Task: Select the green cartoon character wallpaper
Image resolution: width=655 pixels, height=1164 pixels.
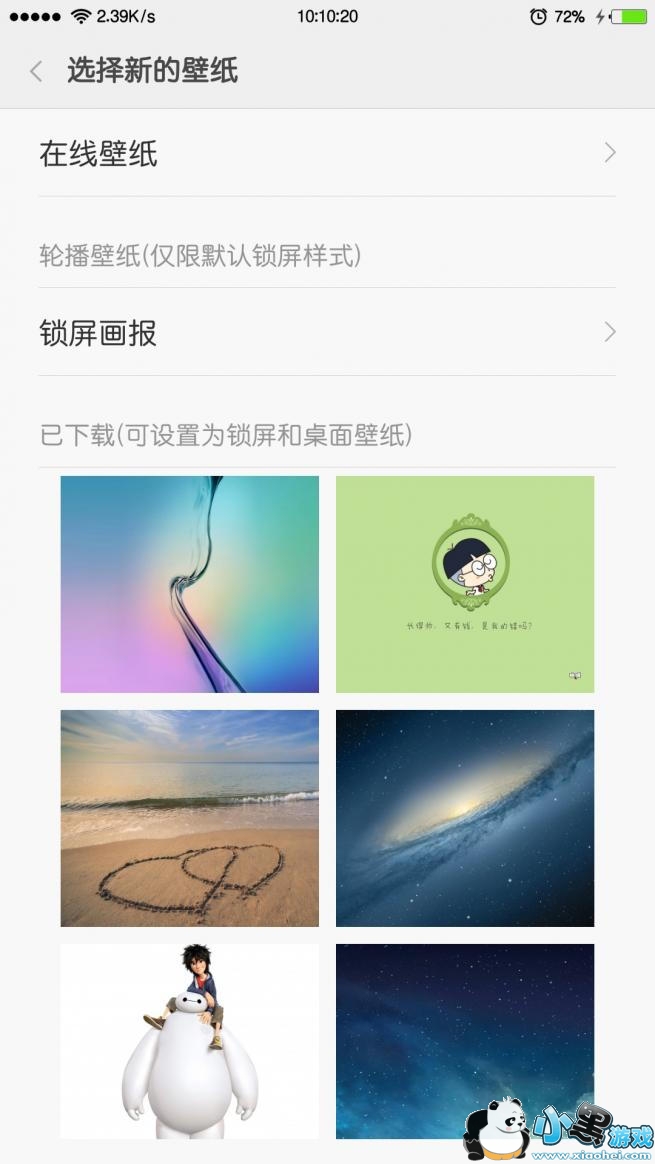Action: point(465,584)
